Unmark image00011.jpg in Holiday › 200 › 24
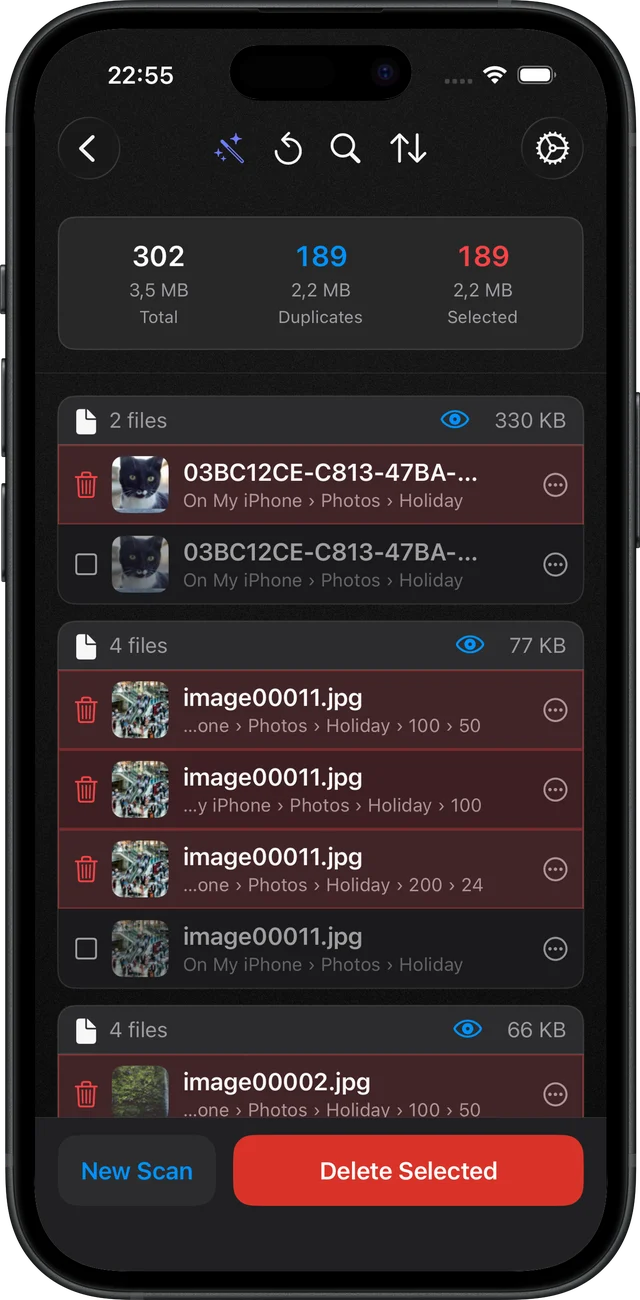The height and width of the screenshot is (1300, 640). pos(87,869)
